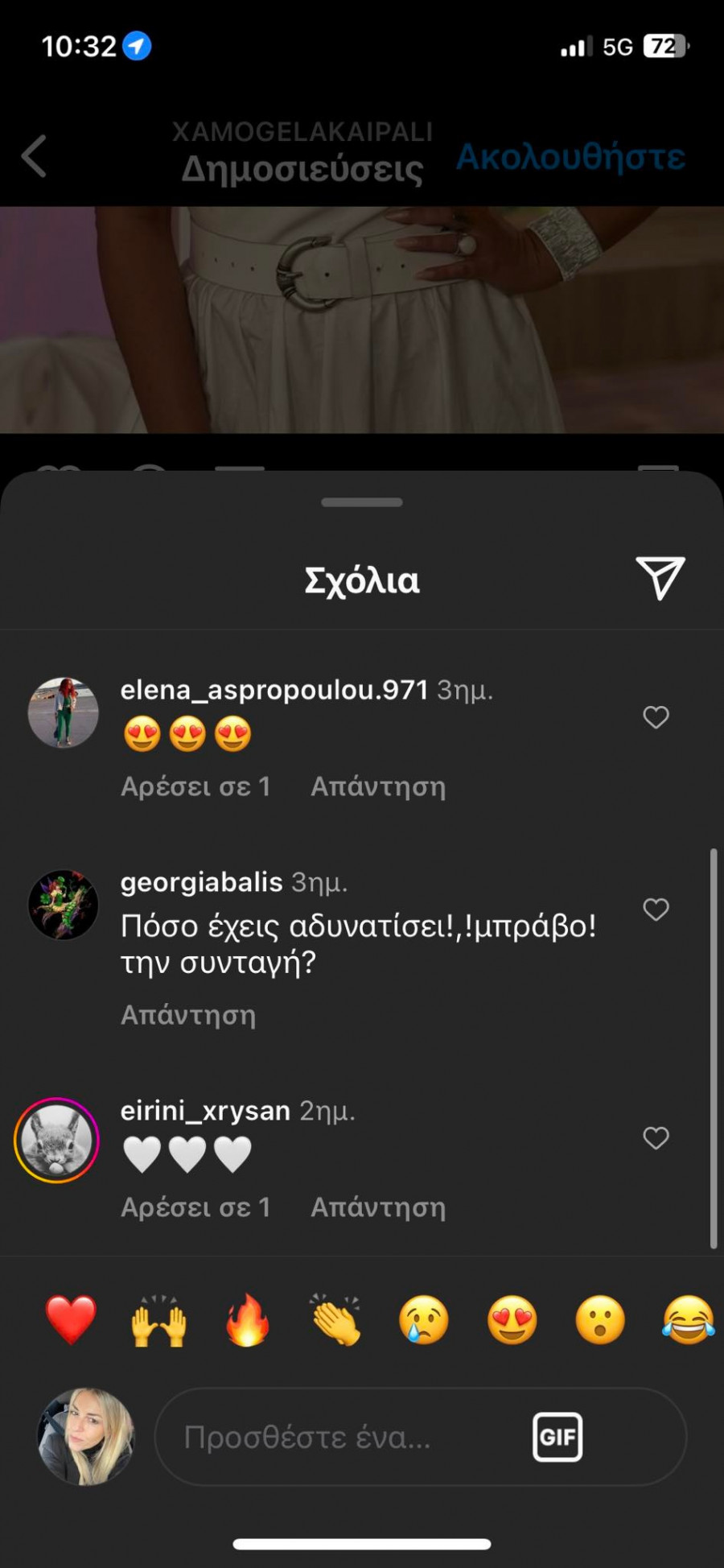
Task: Reply to eirini_xrysan's comment
Action: pyautogui.click(x=378, y=1207)
